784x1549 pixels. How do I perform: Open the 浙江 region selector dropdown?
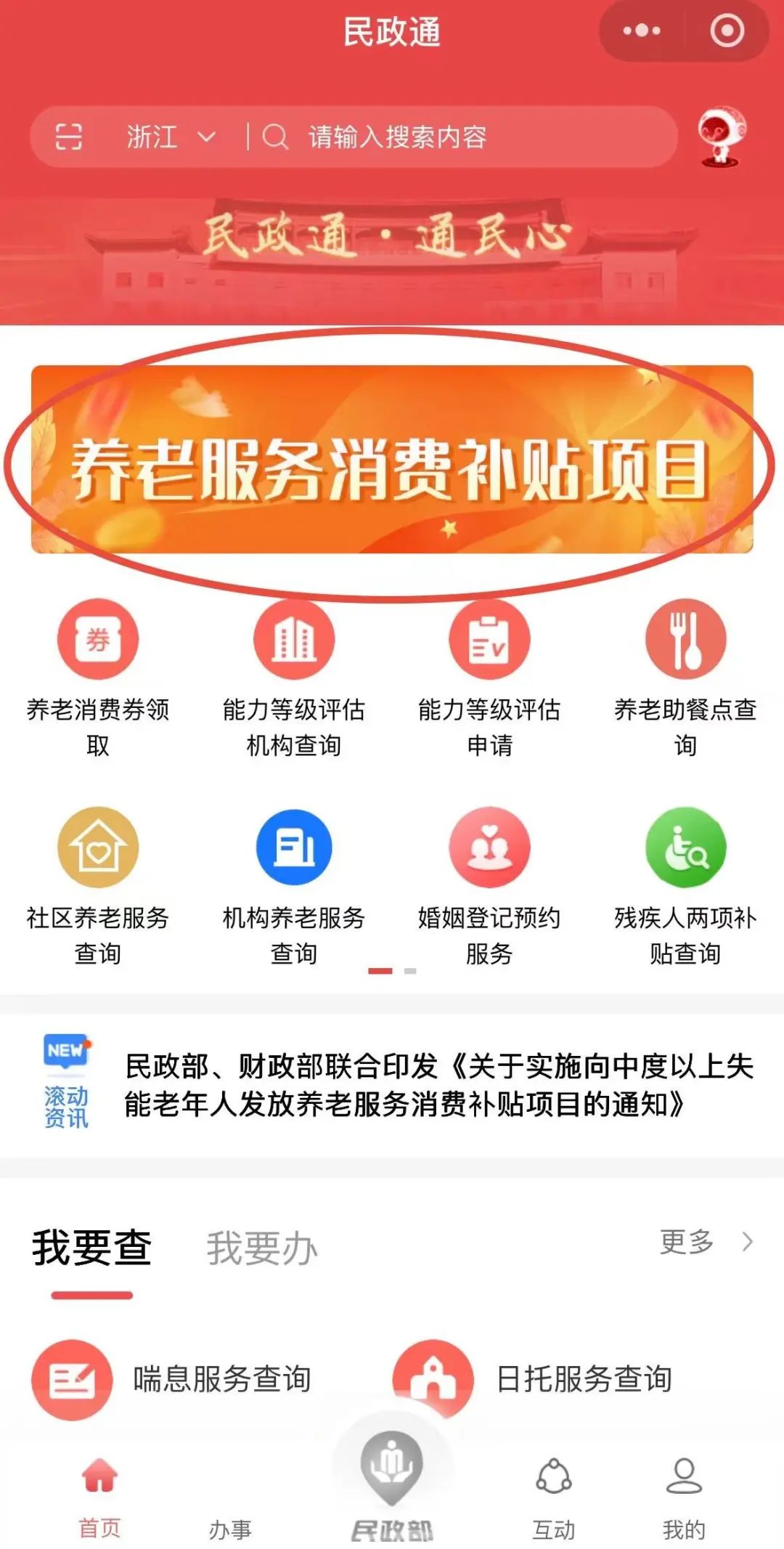click(171, 137)
